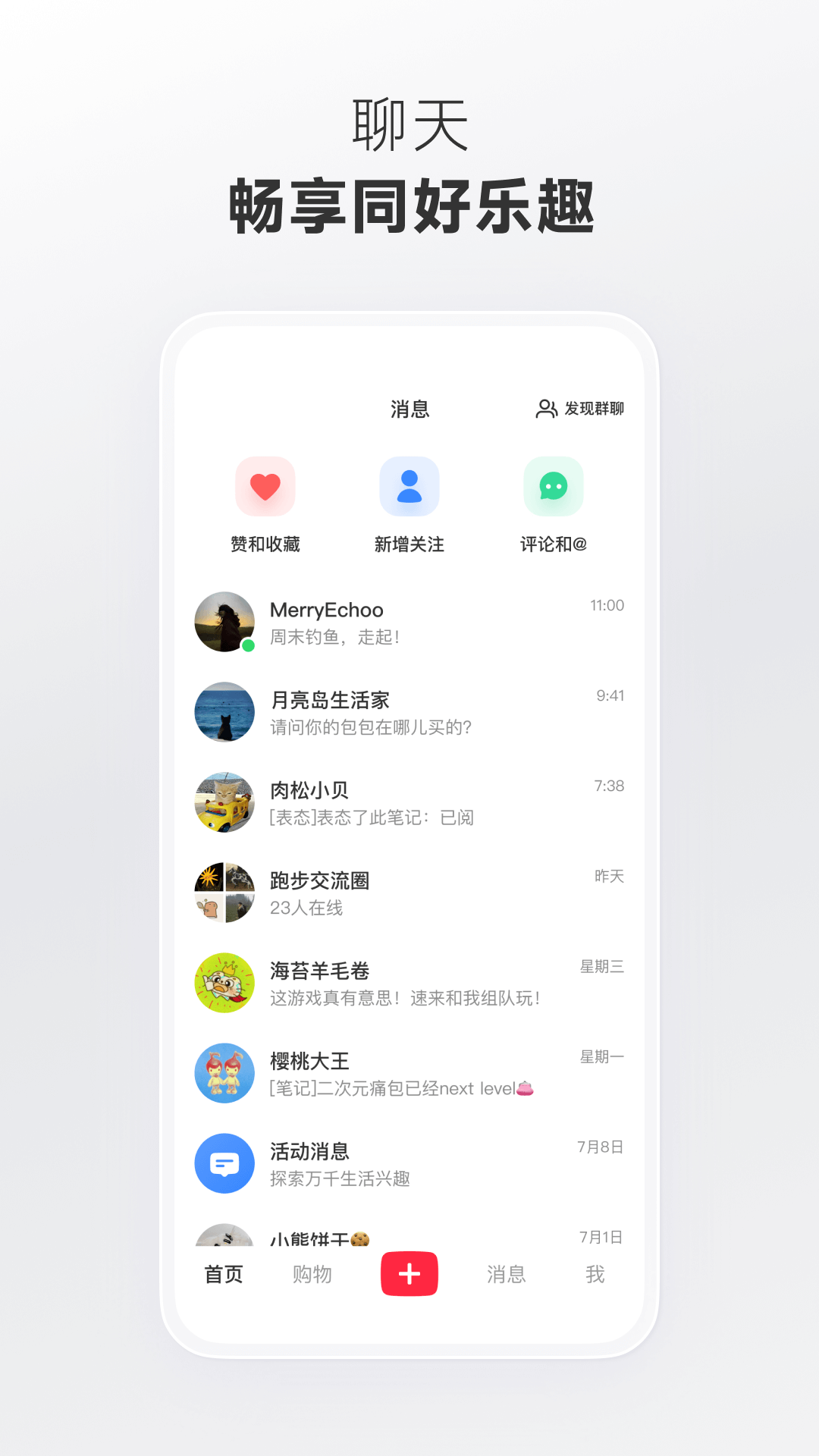819x1456 pixels.
Task: Open MerryEchoo's profile avatar
Action: click(224, 622)
